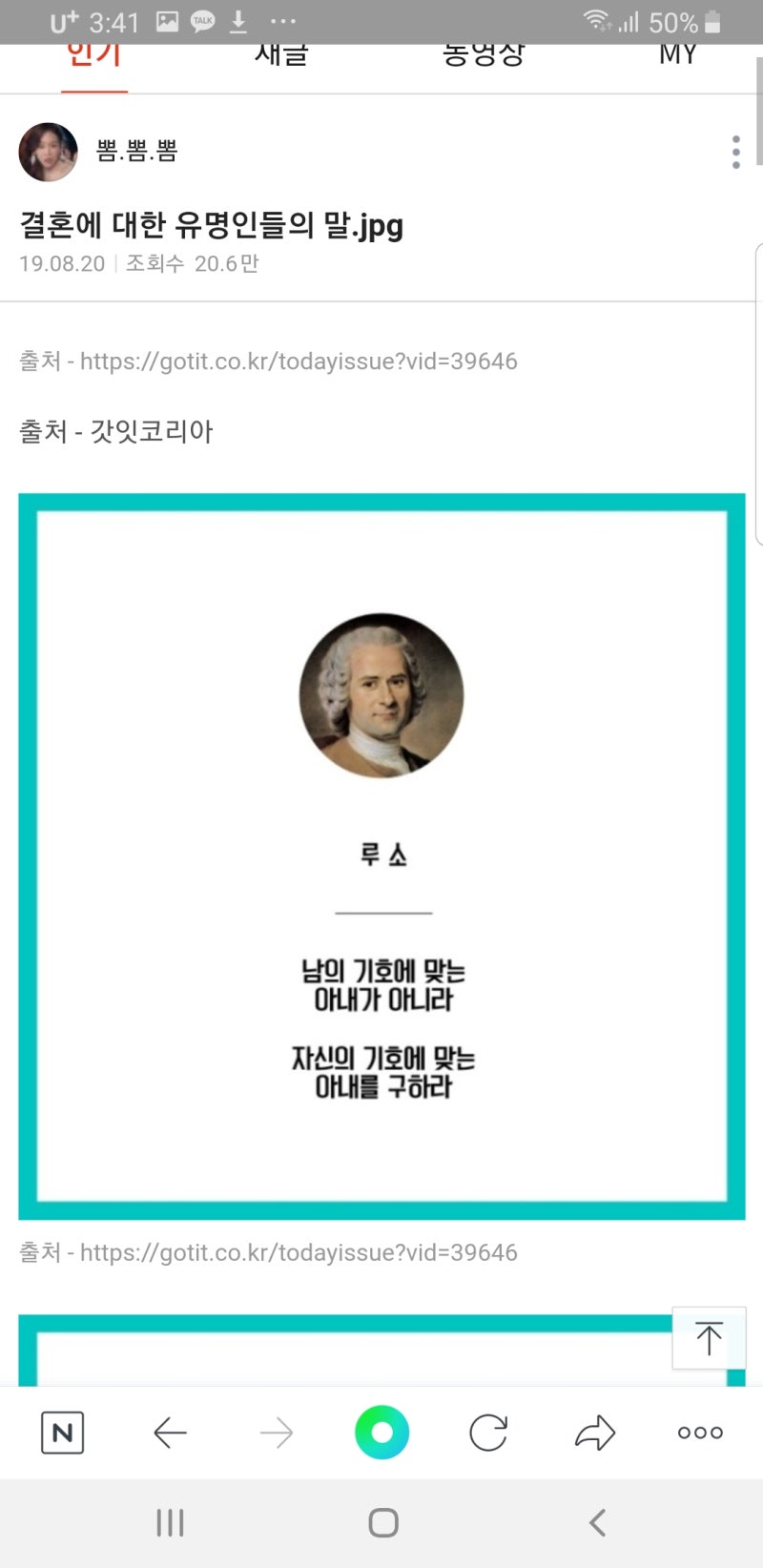This screenshot has height=1568, width=763.
Task: Open the KakaoTalk notification icon in status bar
Action: [x=202, y=19]
